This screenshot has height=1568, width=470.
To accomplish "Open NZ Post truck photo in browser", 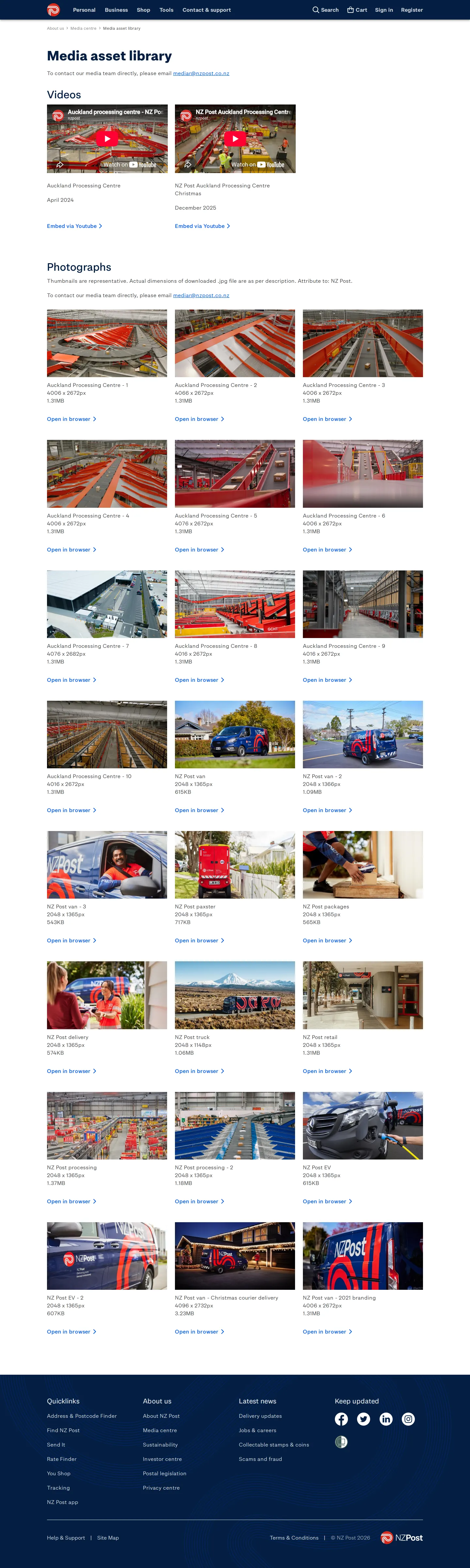I will (199, 1071).
